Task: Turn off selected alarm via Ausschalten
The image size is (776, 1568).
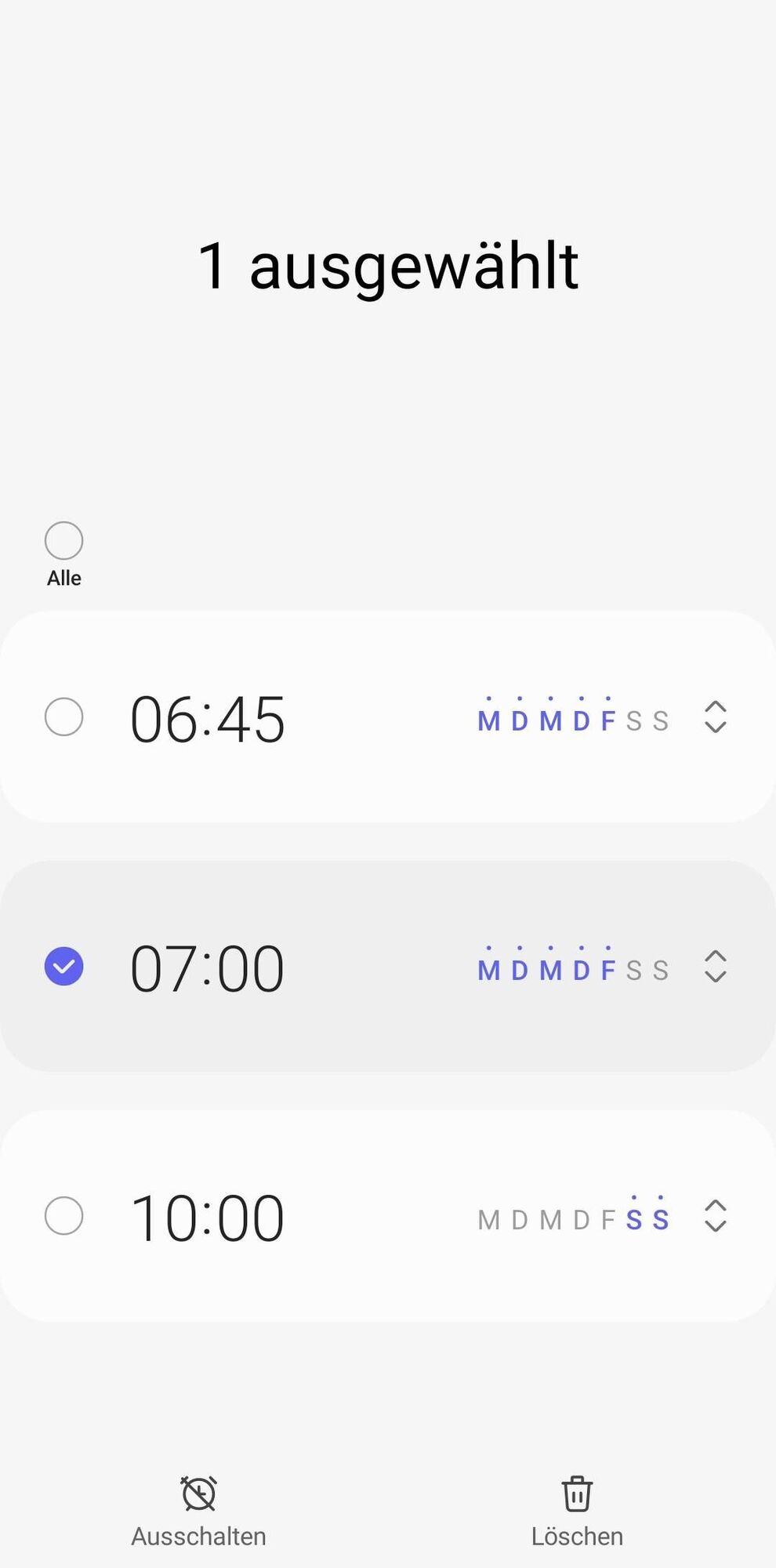Action: pos(198,1510)
